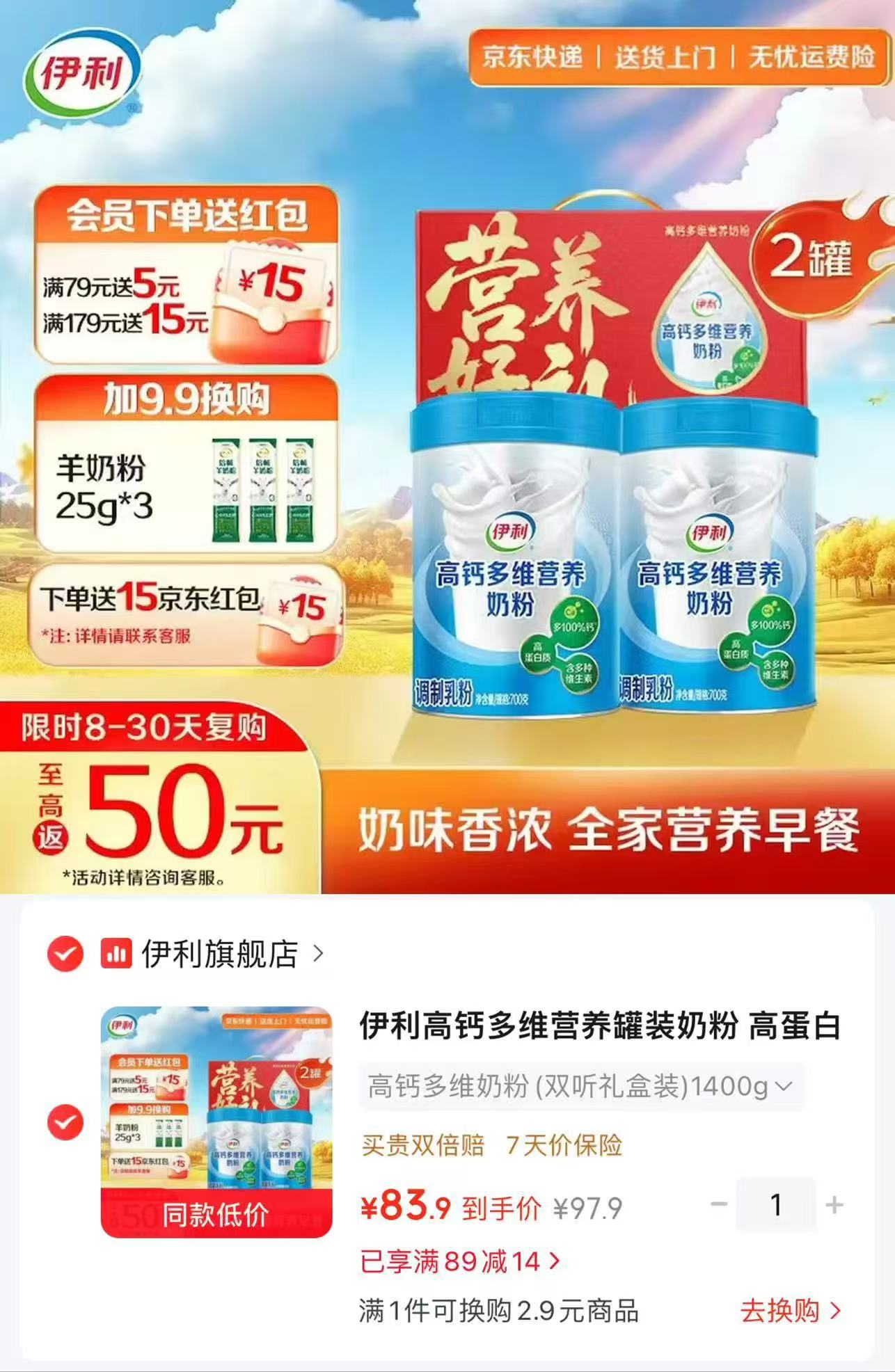This screenshot has width=895, height=1372.
Task: Open the 伊利高钙多维营养罐装奶粉 product title
Action: click(601, 1026)
